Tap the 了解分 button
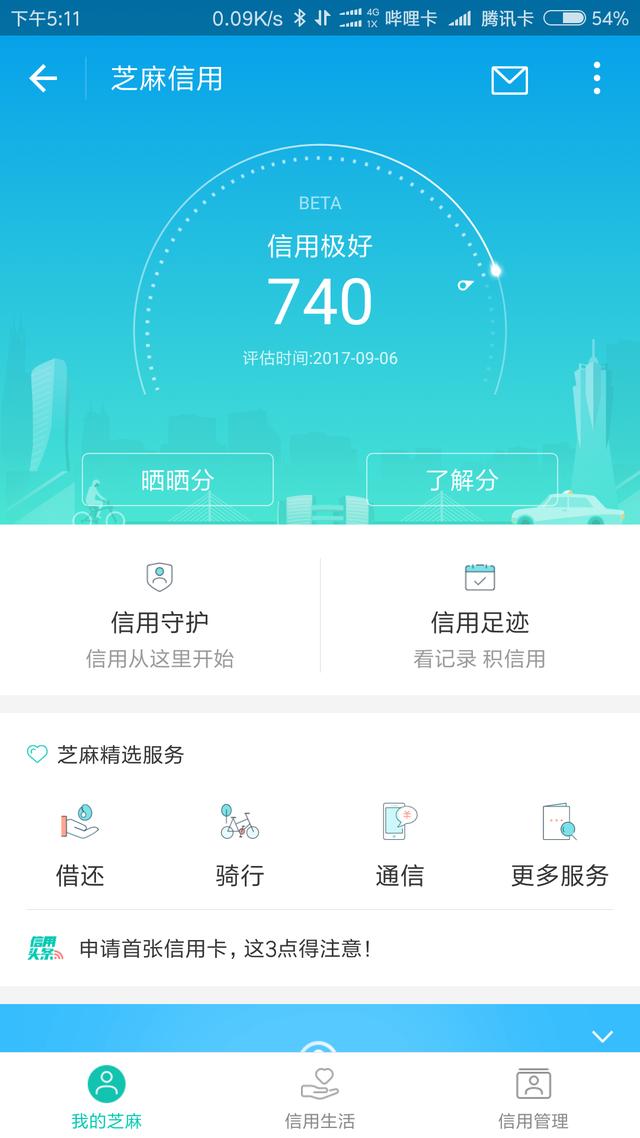The image size is (640, 1138). [x=461, y=480]
